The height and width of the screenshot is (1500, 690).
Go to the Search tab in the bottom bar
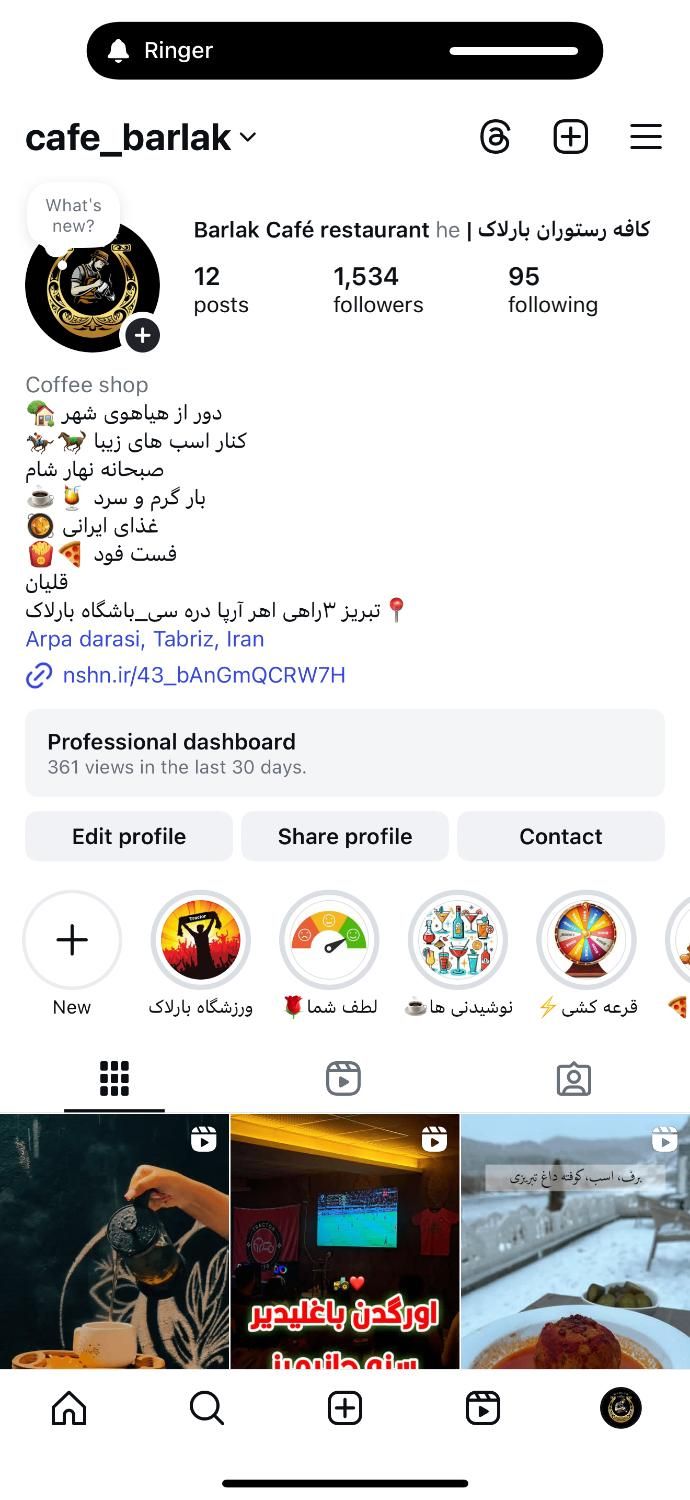(x=206, y=1408)
